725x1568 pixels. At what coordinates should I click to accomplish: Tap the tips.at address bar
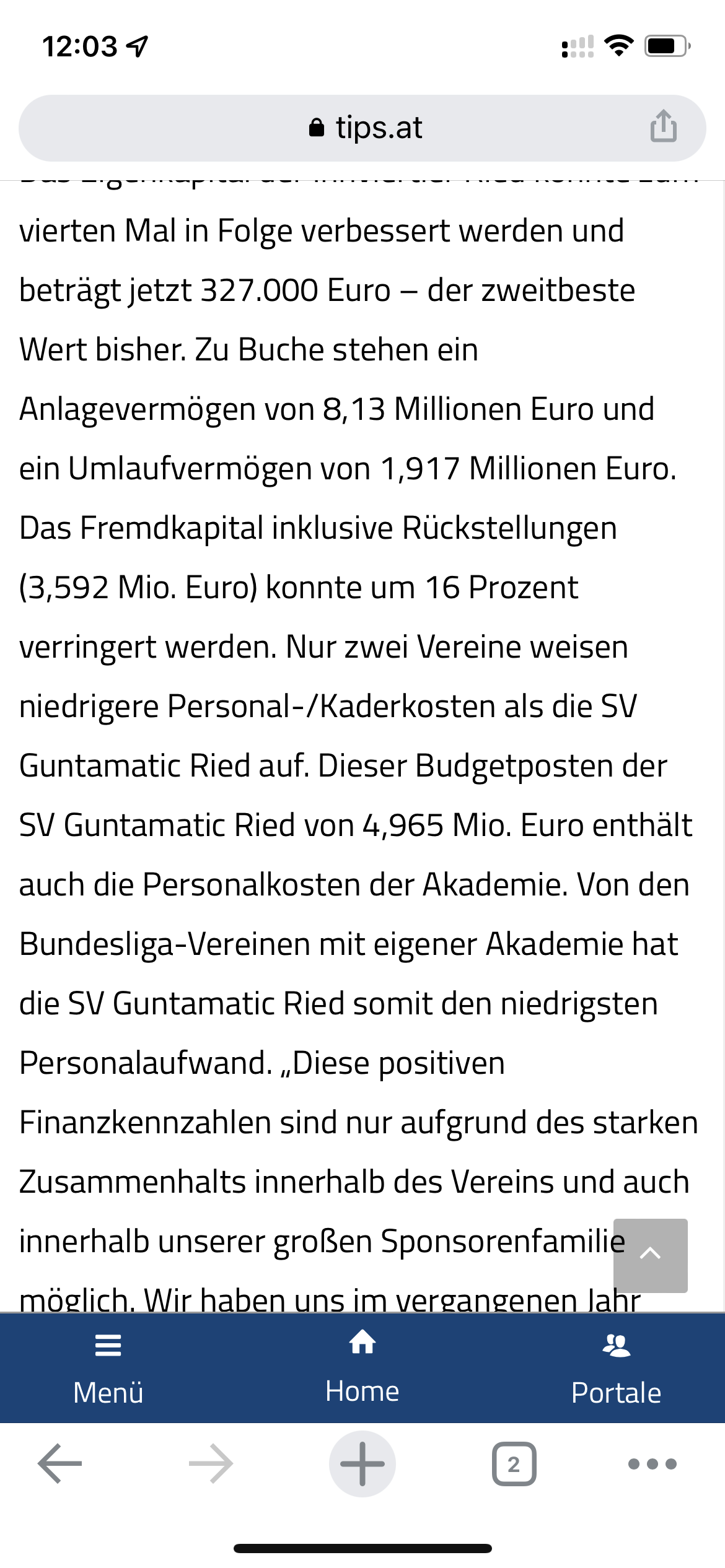click(362, 128)
